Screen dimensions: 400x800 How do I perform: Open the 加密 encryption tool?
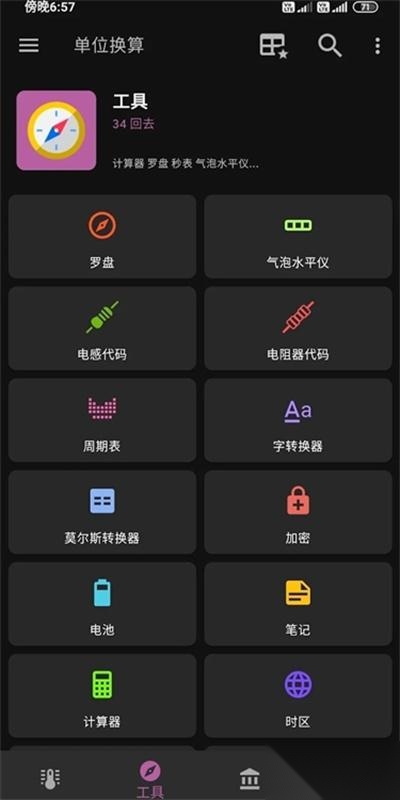pos(298,512)
